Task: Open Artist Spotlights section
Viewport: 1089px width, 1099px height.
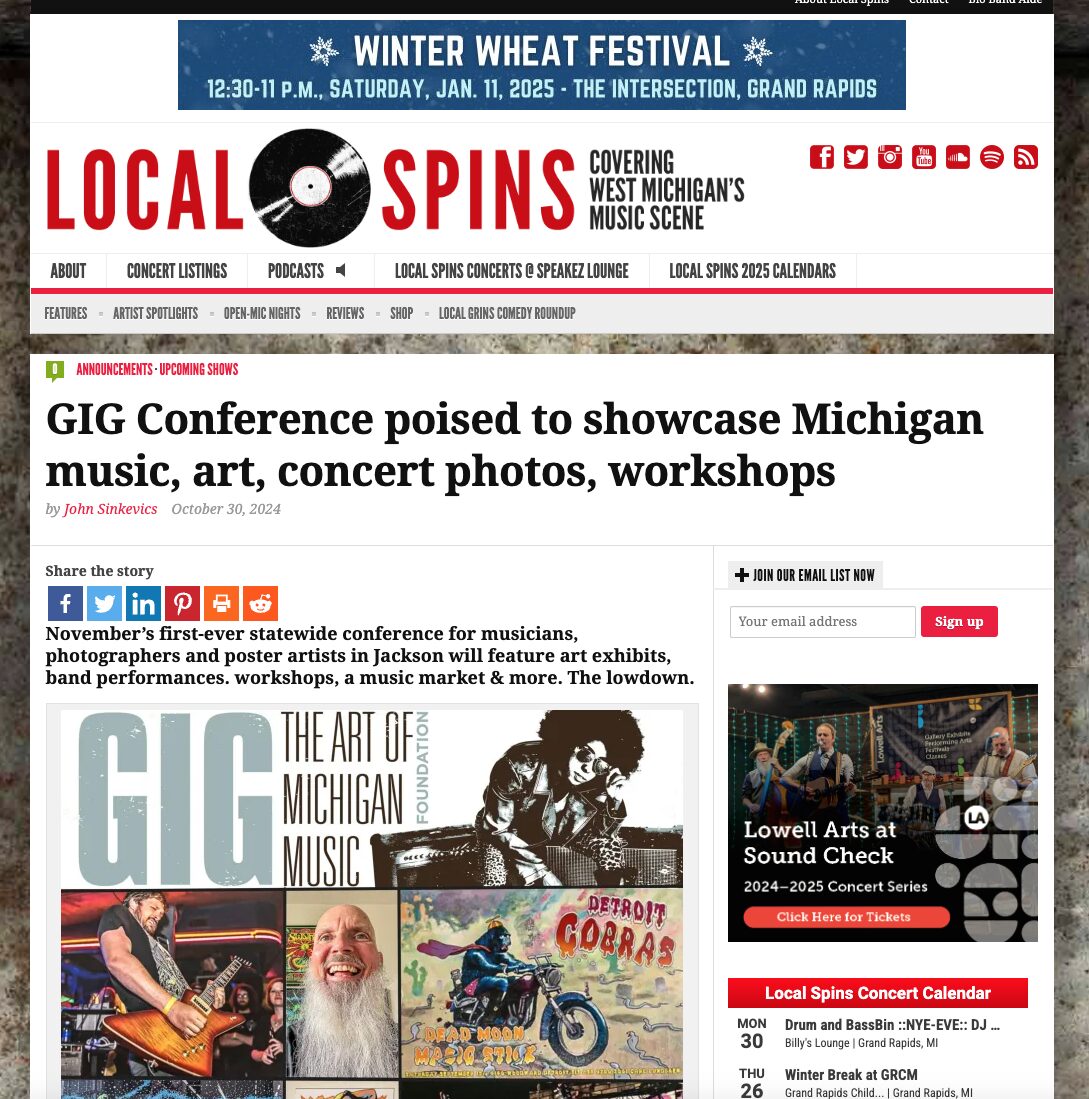Action: [x=155, y=313]
